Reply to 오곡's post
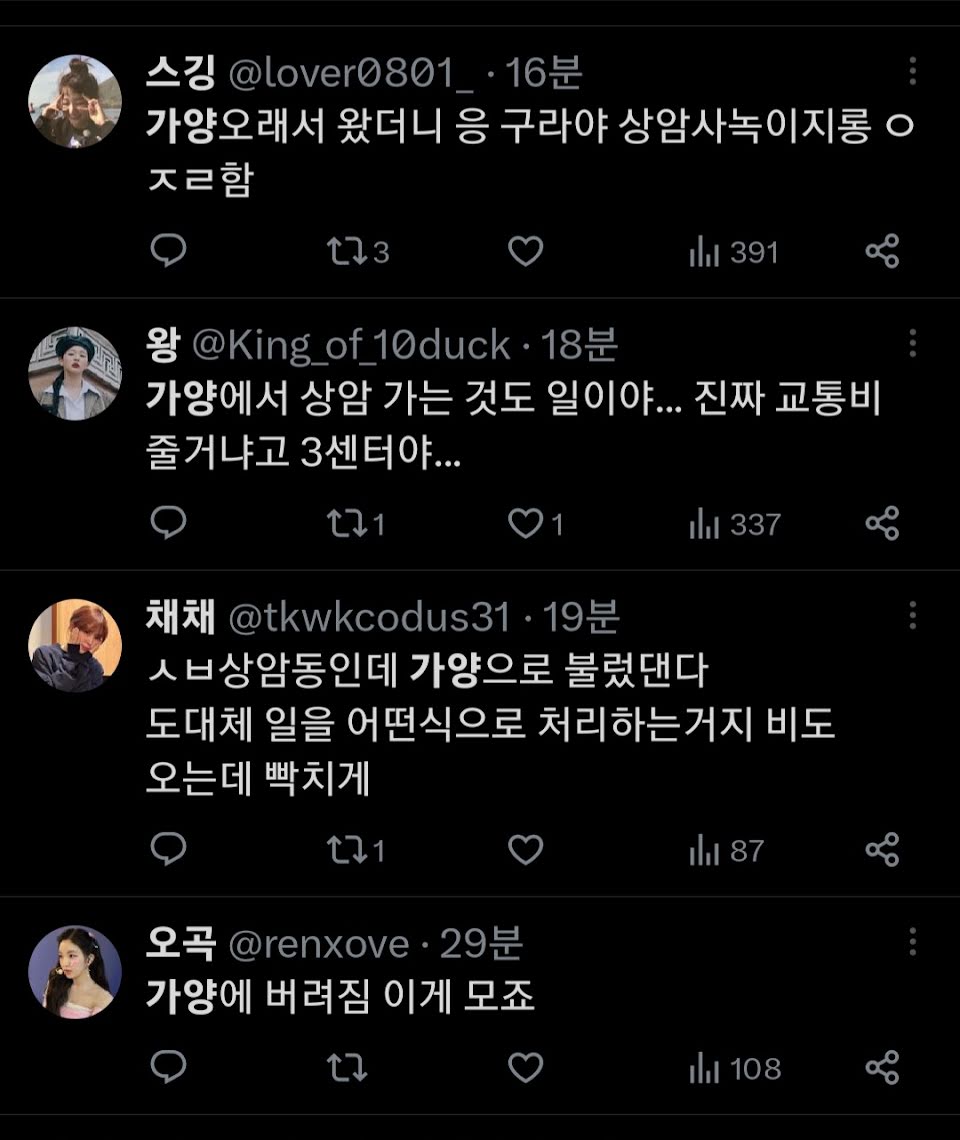This screenshot has width=960, height=1140. [x=168, y=1068]
